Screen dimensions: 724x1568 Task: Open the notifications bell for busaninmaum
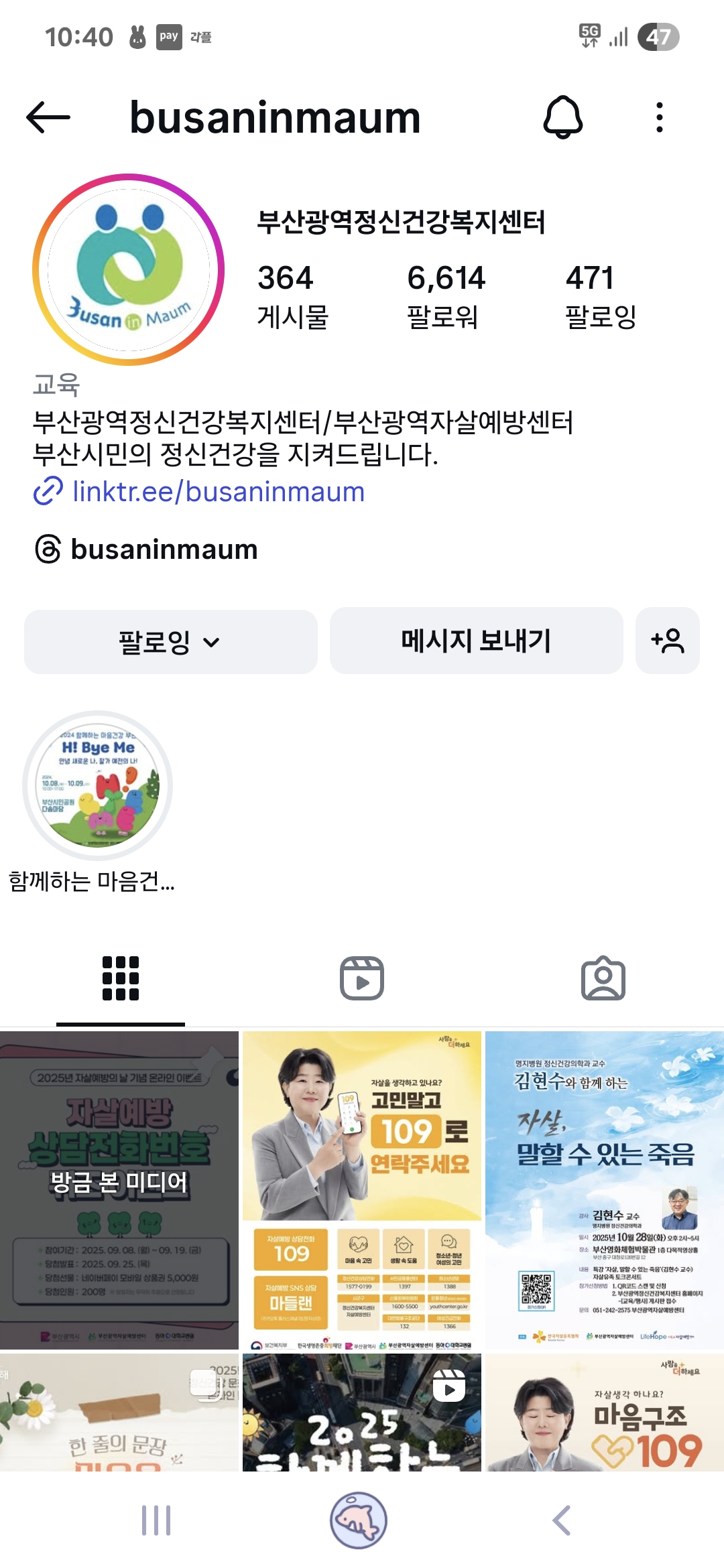pos(562,117)
